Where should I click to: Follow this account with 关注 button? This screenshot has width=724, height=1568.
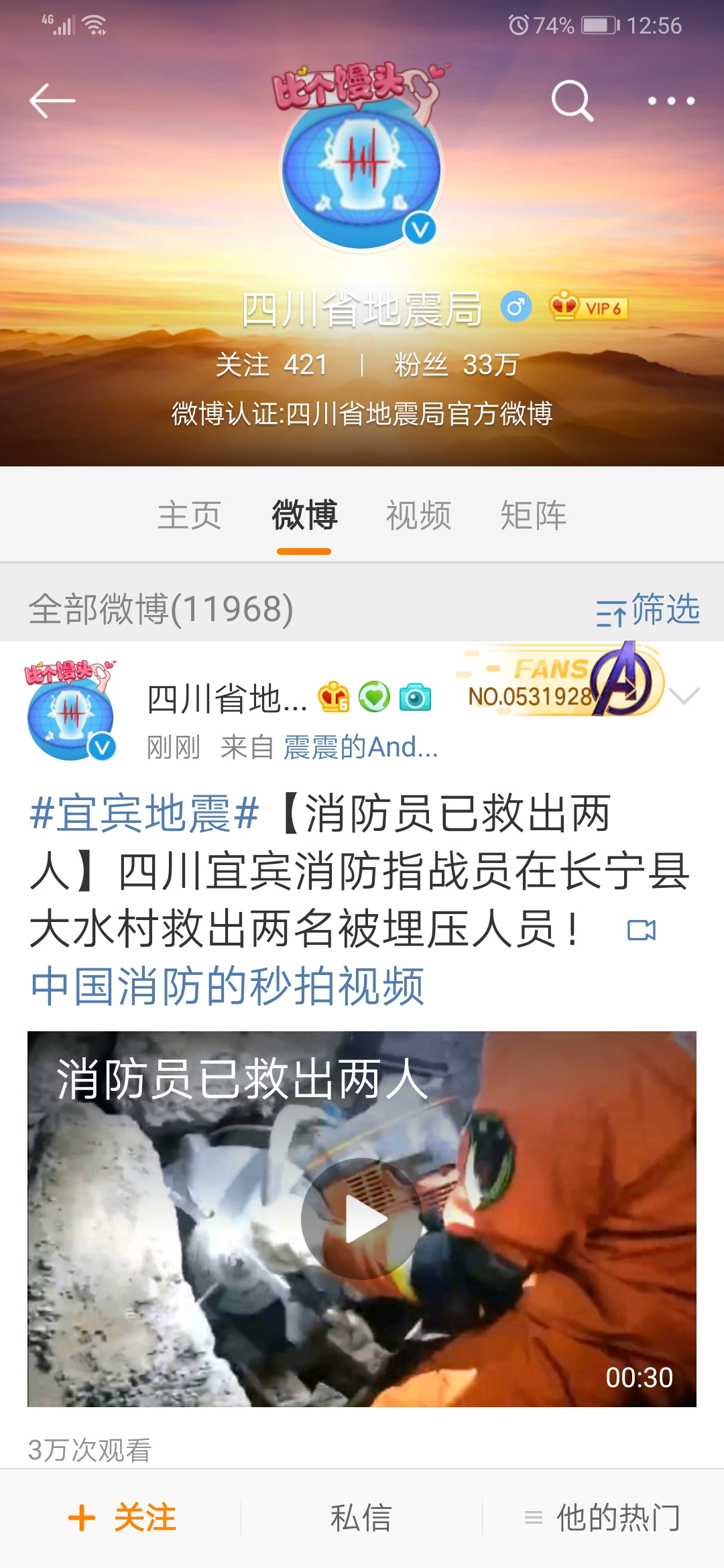[122, 1518]
